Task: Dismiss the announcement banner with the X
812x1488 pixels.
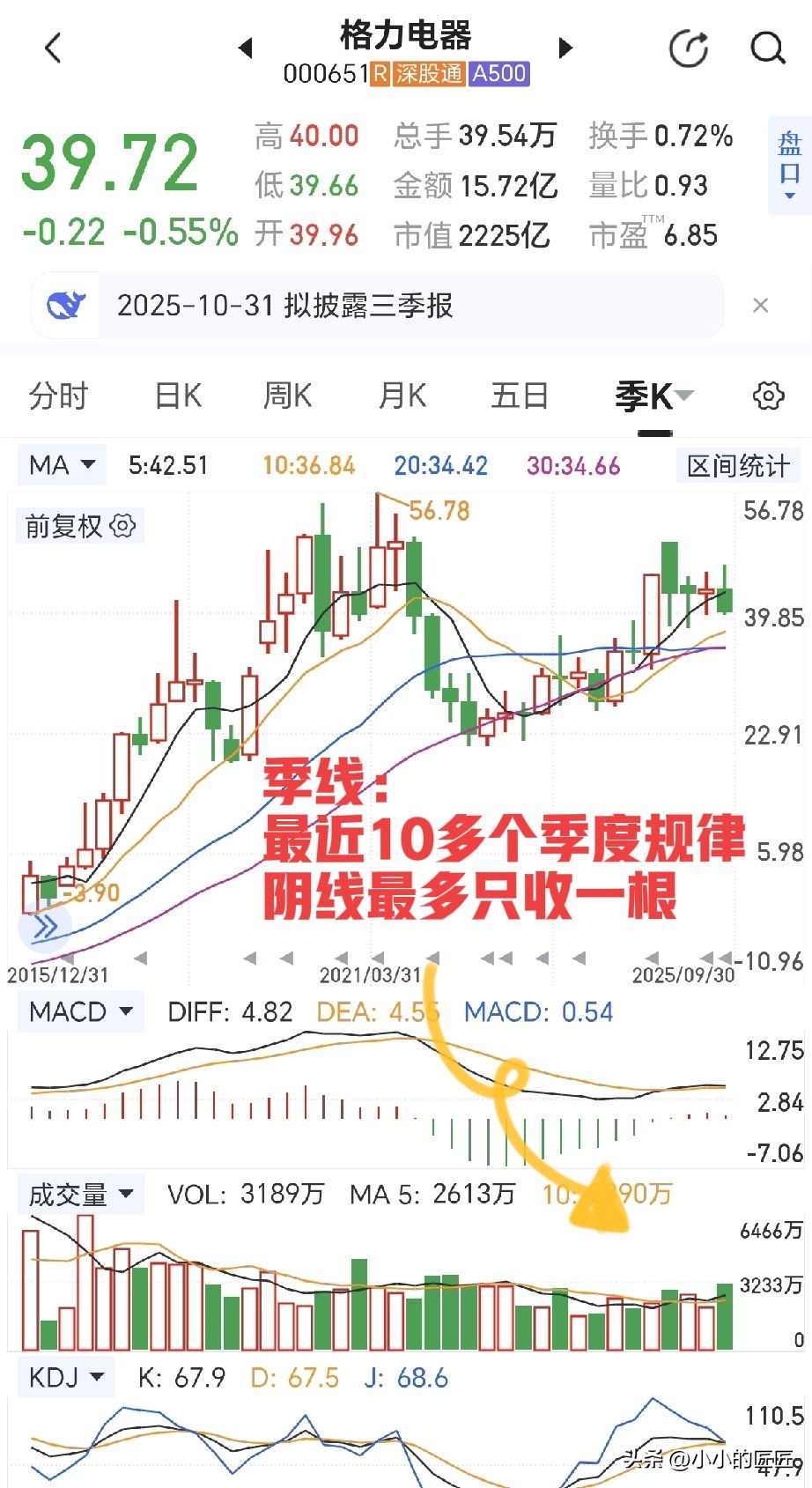Action: [761, 305]
